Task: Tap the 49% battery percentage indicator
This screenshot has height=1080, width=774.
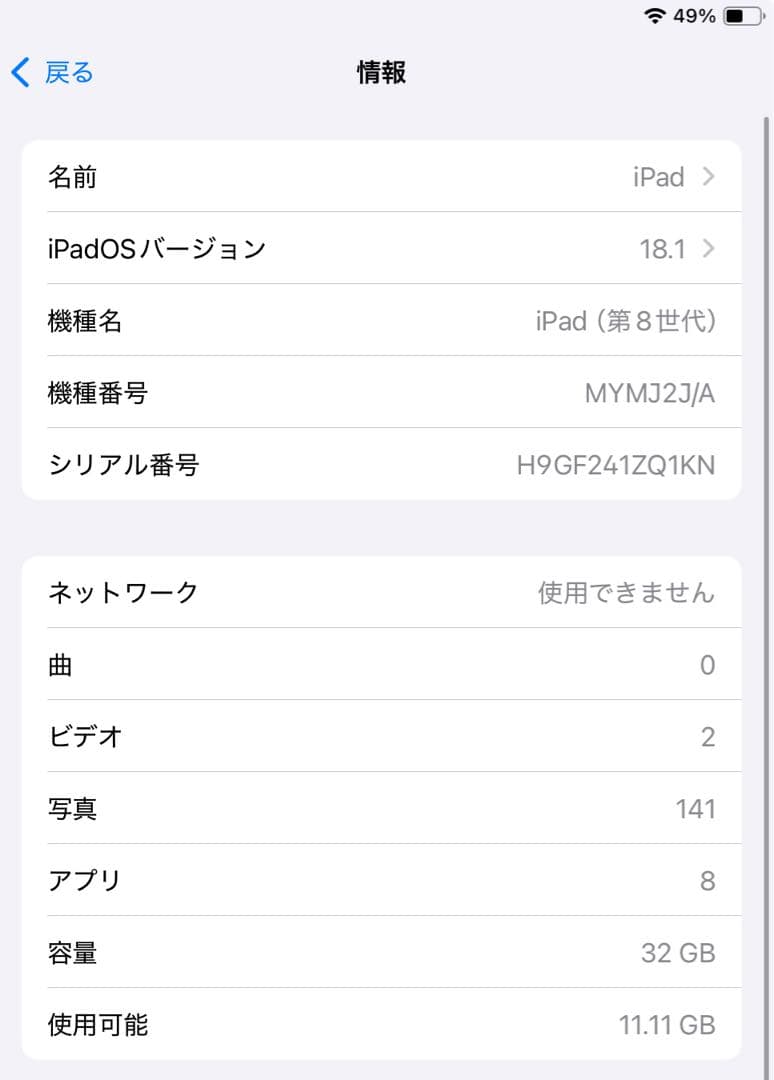Action: coord(694,15)
